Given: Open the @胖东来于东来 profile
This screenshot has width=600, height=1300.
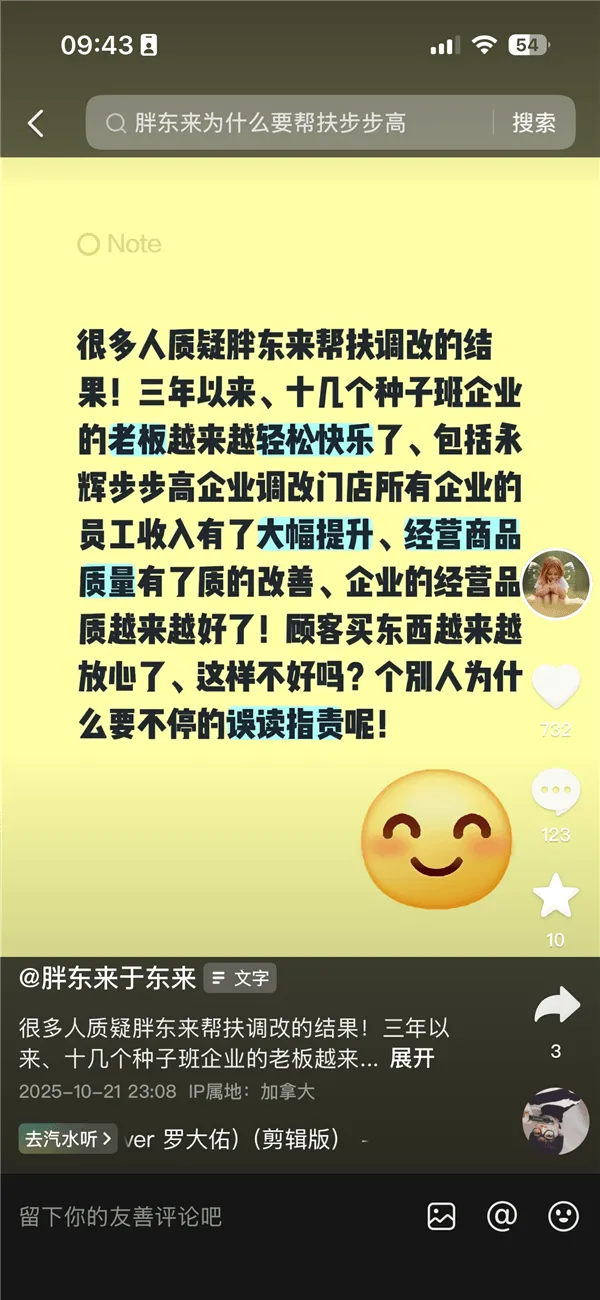Looking at the screenshot, I should 108,978.
